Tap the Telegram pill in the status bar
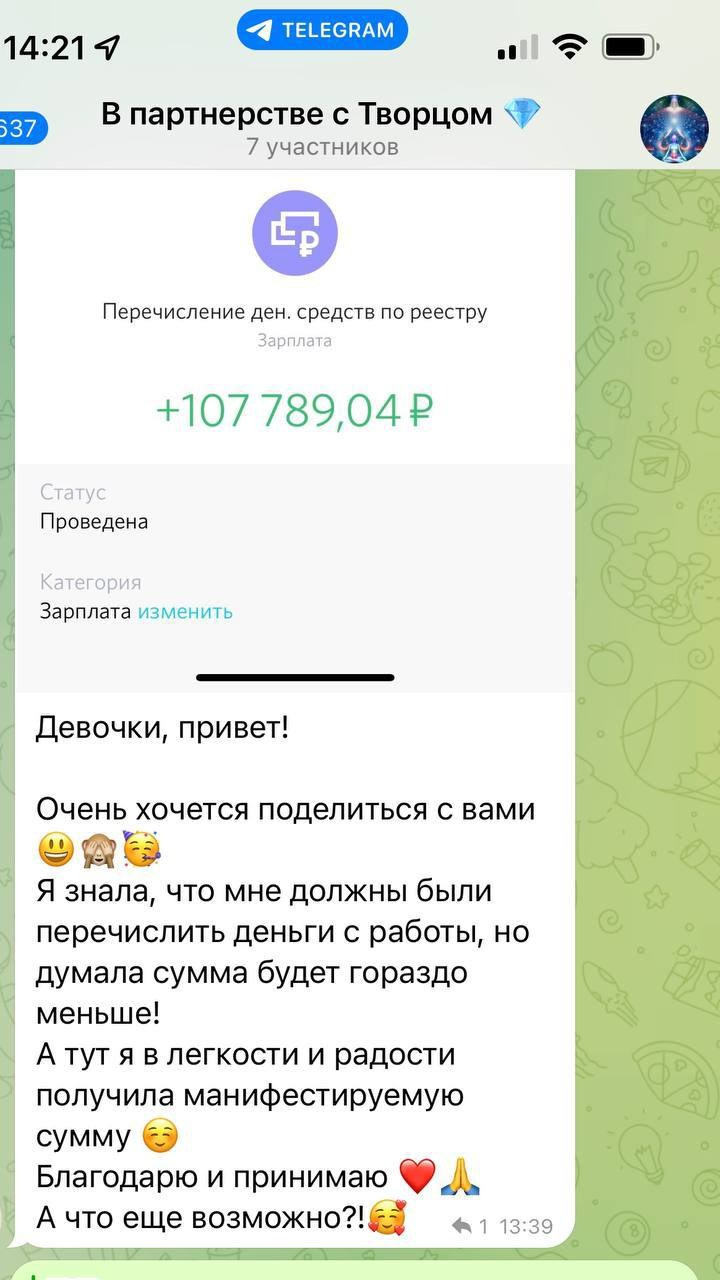Screen dimensions: 720x1280 point(322,30)
